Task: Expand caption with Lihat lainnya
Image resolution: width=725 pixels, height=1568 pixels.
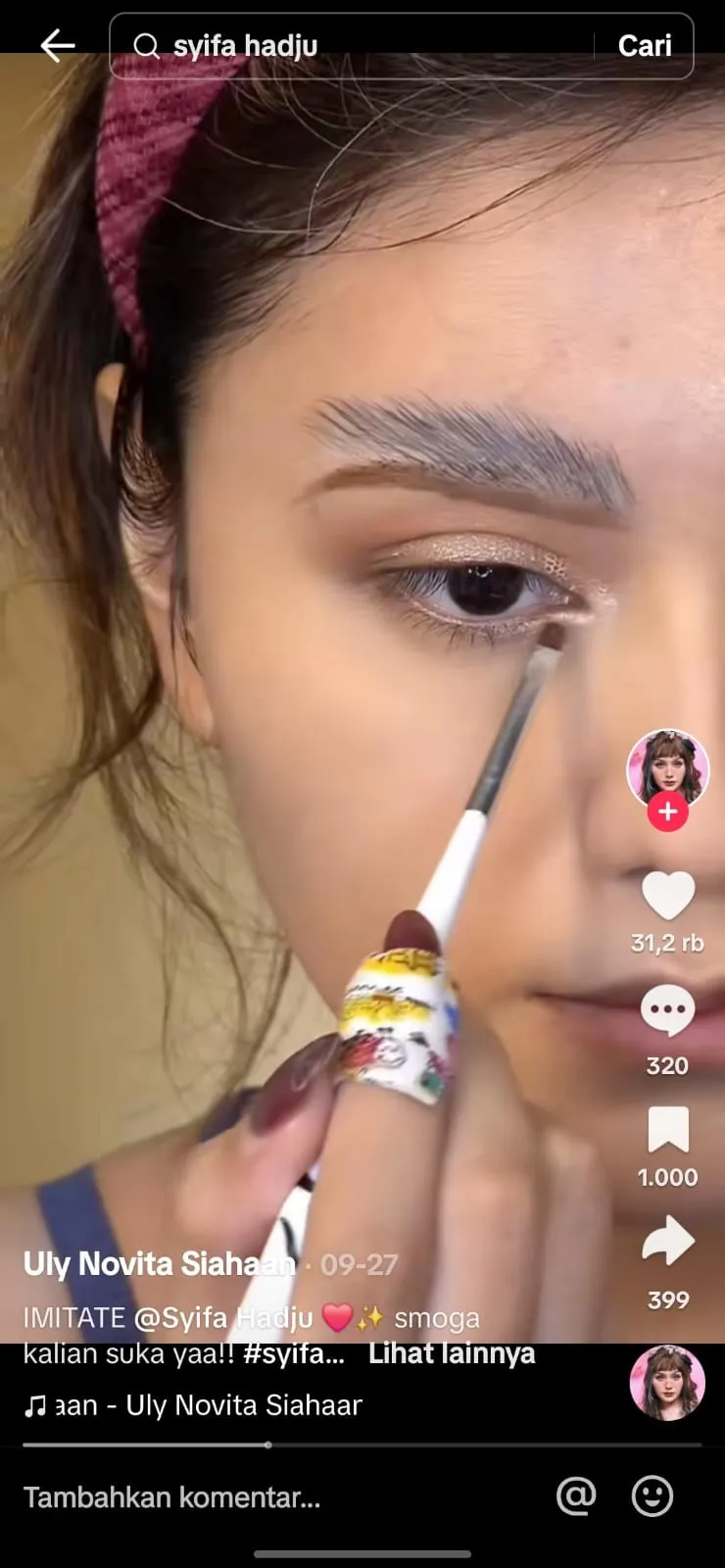Action: tap(452, 1353)
